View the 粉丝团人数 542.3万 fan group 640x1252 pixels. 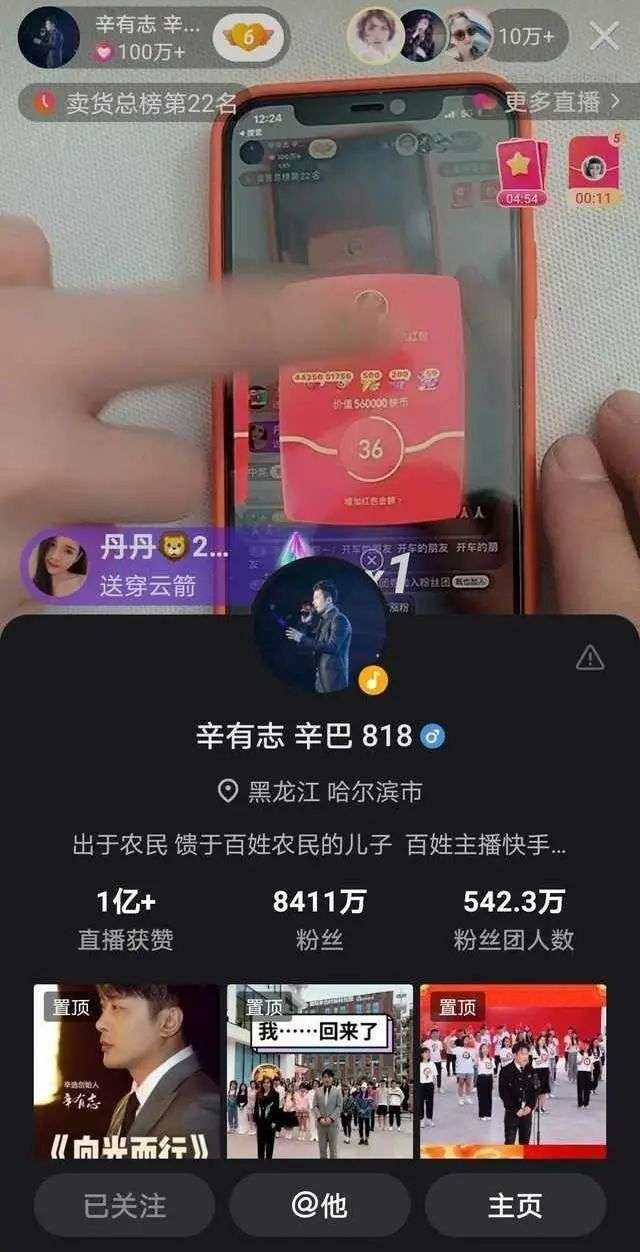pos(515,920)
